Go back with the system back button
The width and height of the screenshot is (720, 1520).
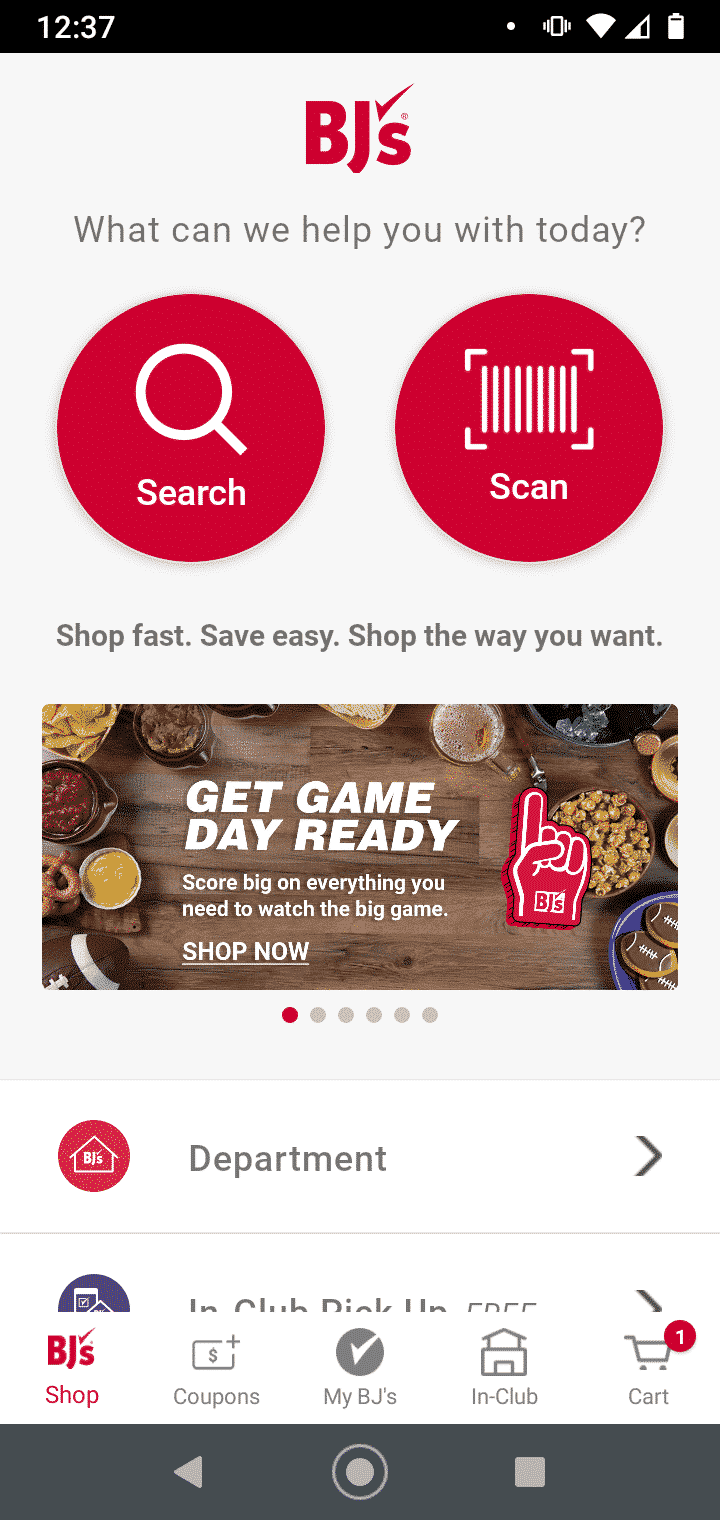point(188,1472)
